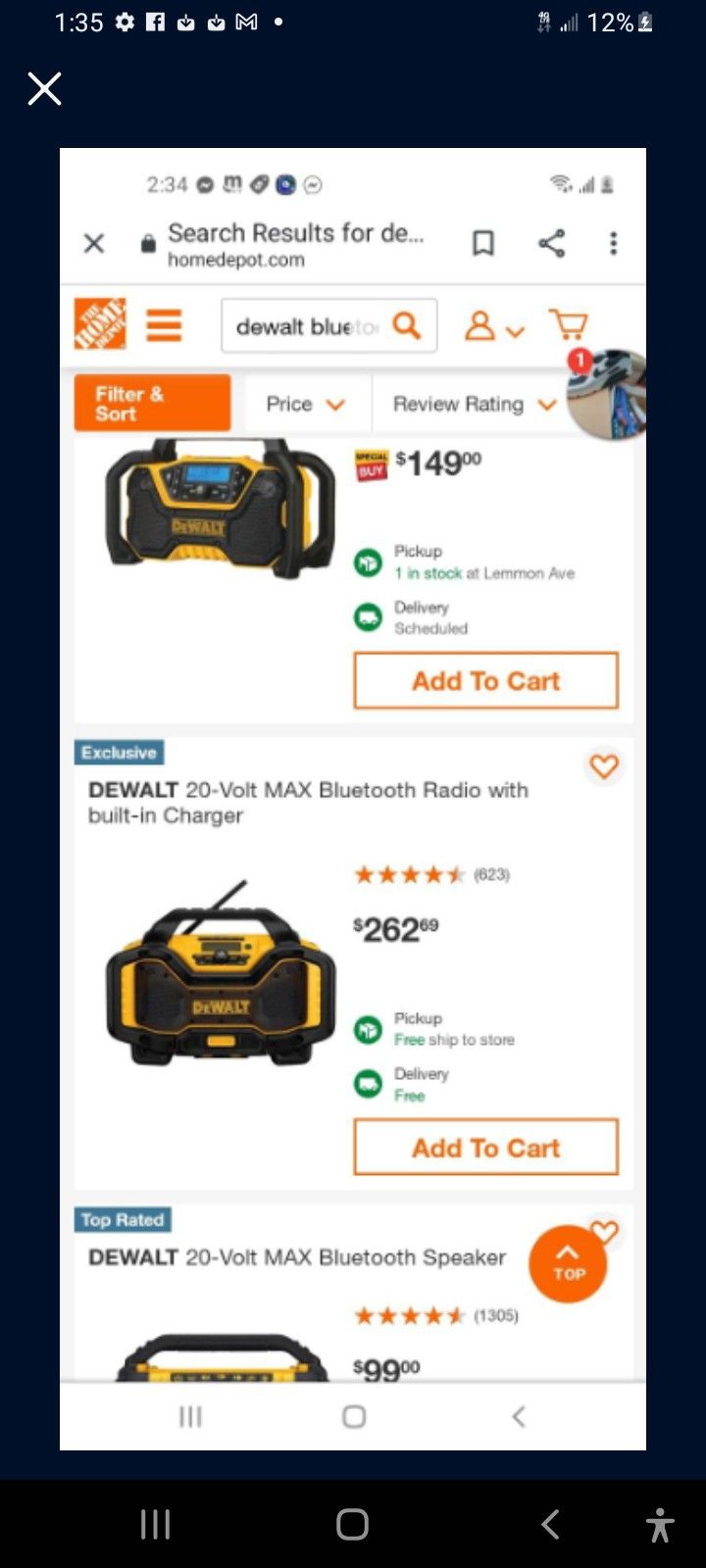Go back using the system back button

tap(550, 1524)
